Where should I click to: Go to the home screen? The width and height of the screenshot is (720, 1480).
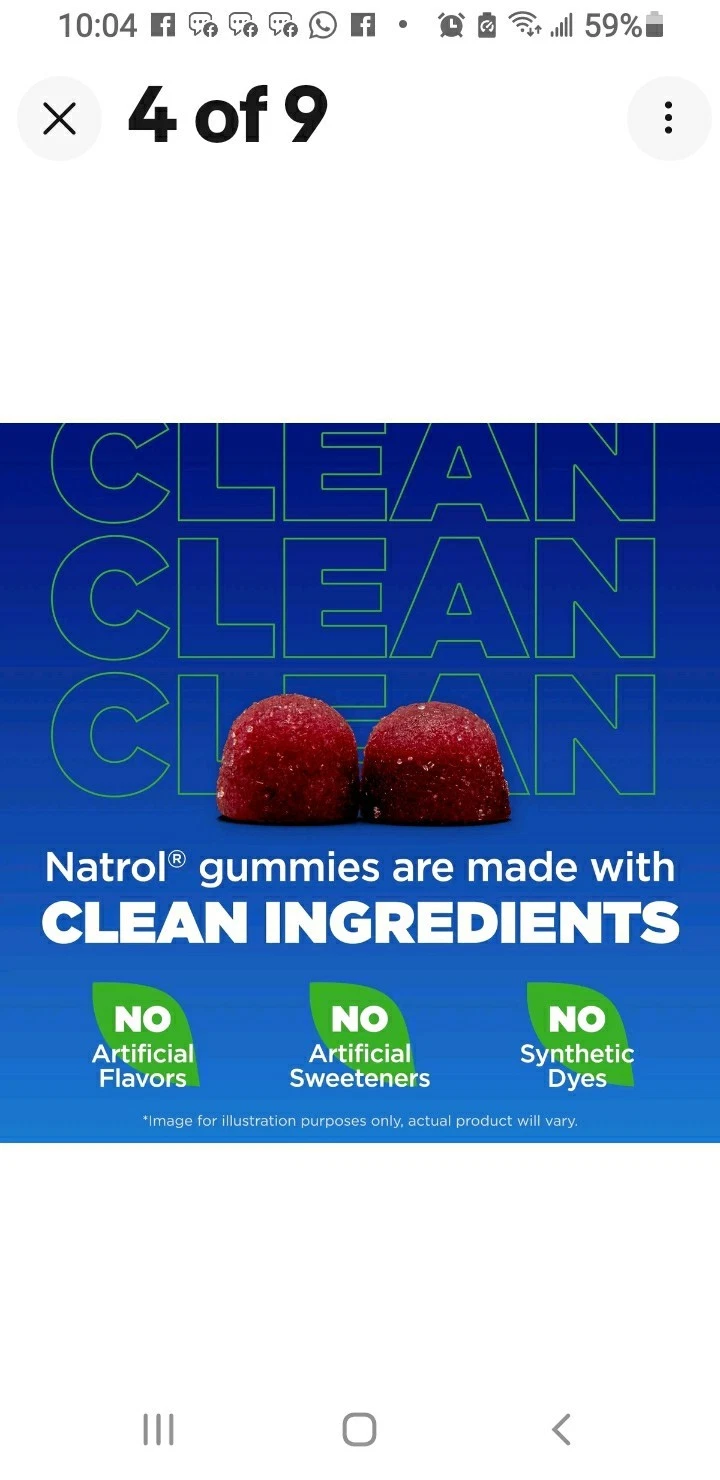point(360,1429)
